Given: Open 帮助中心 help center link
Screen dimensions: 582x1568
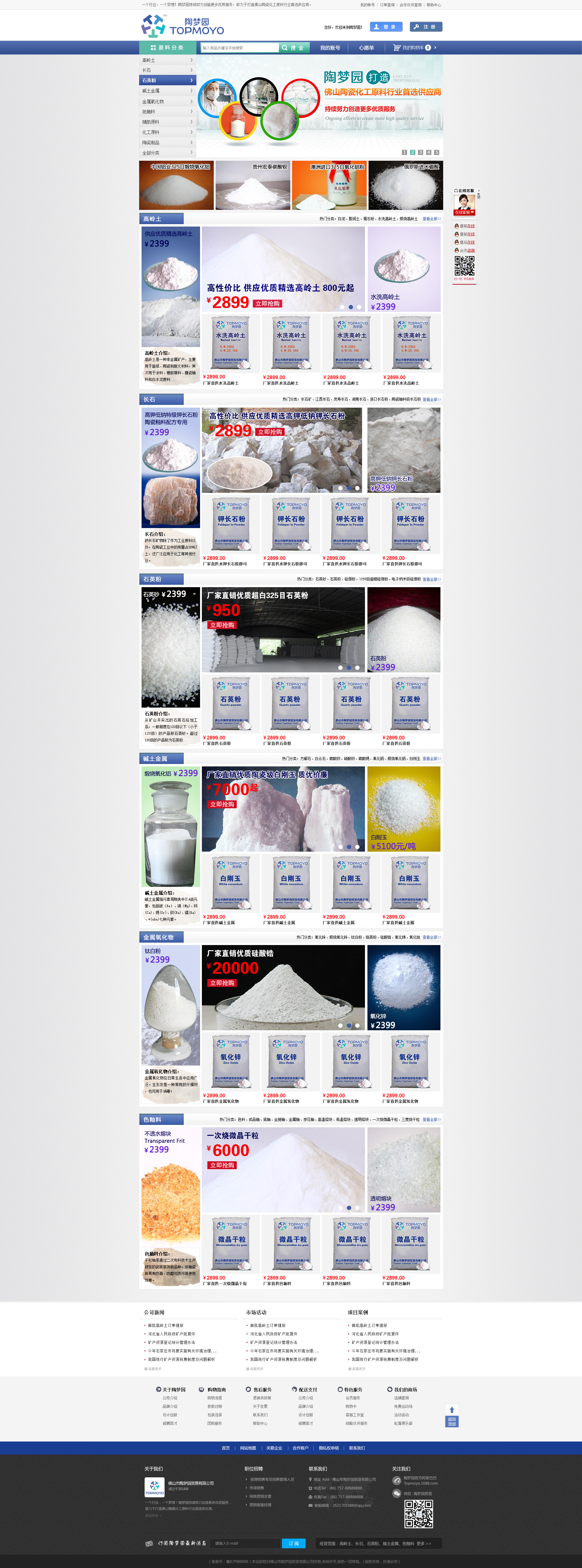Looking at the screenshot, I should coord(433,5).
